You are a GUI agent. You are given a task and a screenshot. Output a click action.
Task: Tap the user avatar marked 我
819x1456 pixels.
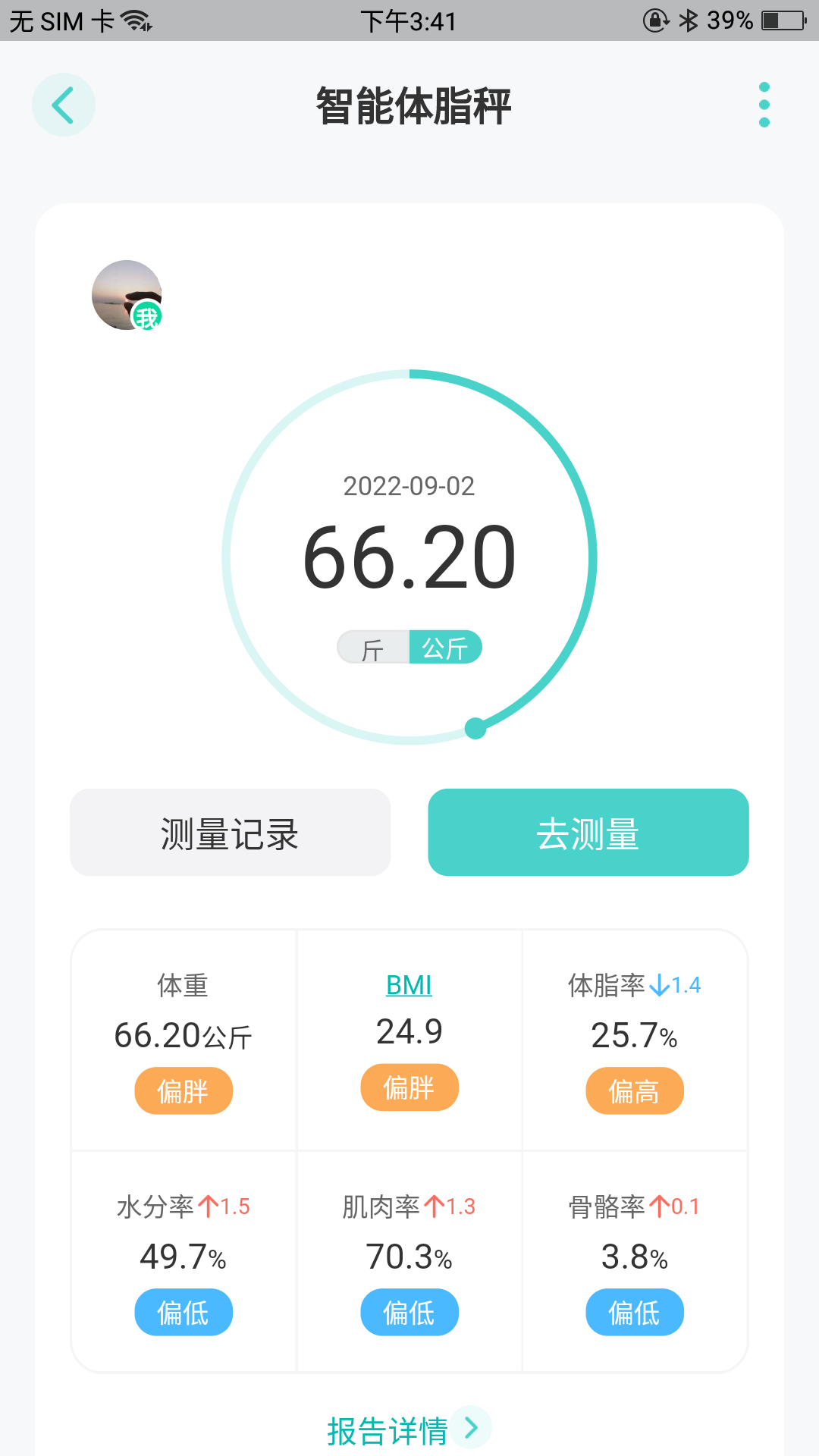(x=127, y=295)
